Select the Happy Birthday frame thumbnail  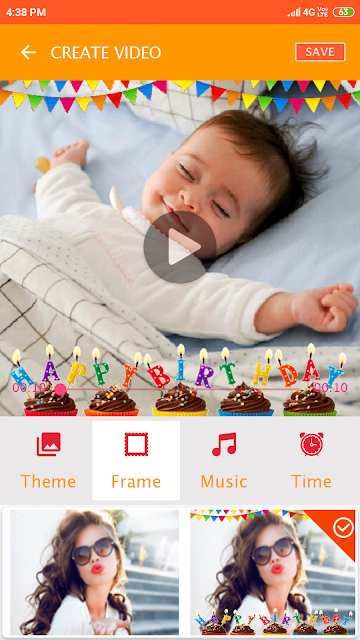click(x=273, y=572)
